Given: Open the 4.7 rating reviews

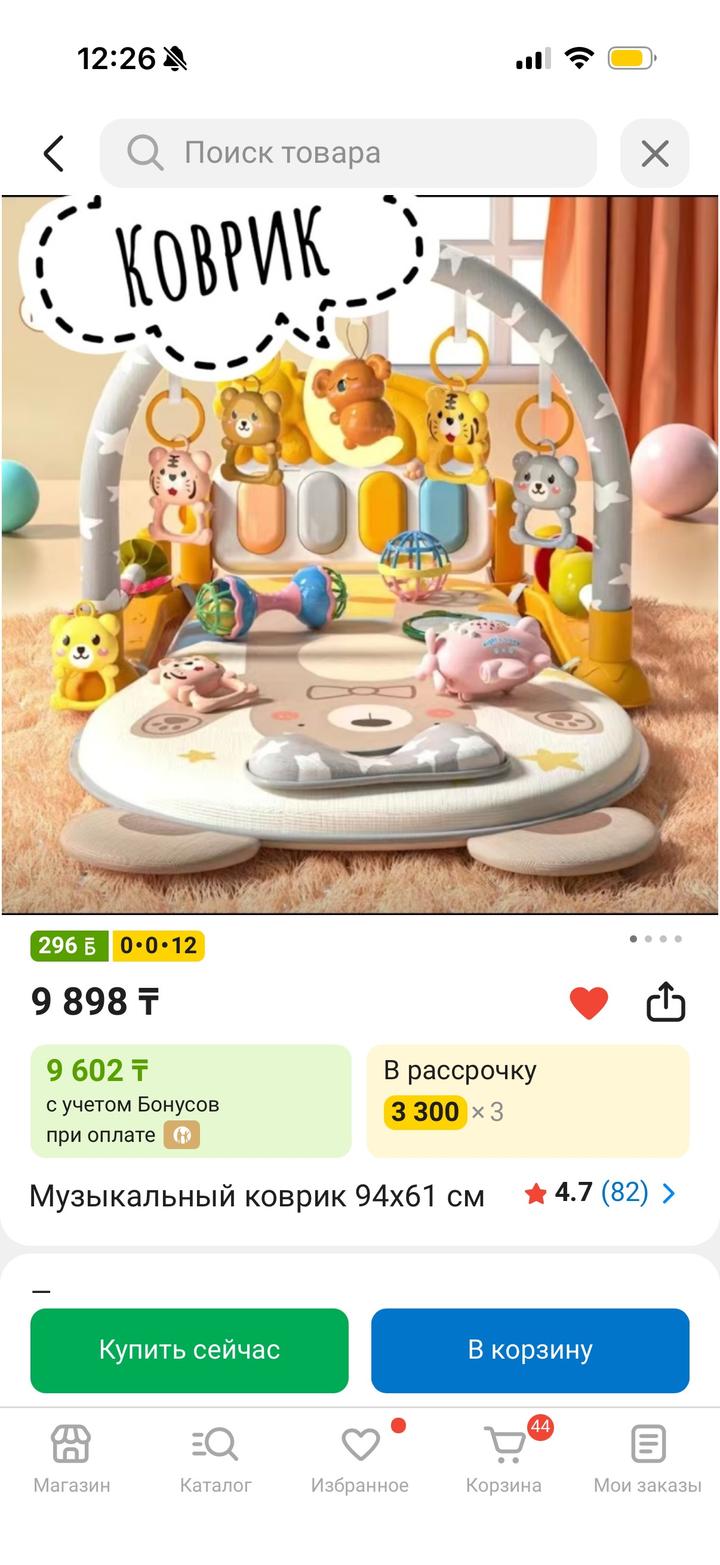Looking at the screenshot, I should [x=601, y=1192].
